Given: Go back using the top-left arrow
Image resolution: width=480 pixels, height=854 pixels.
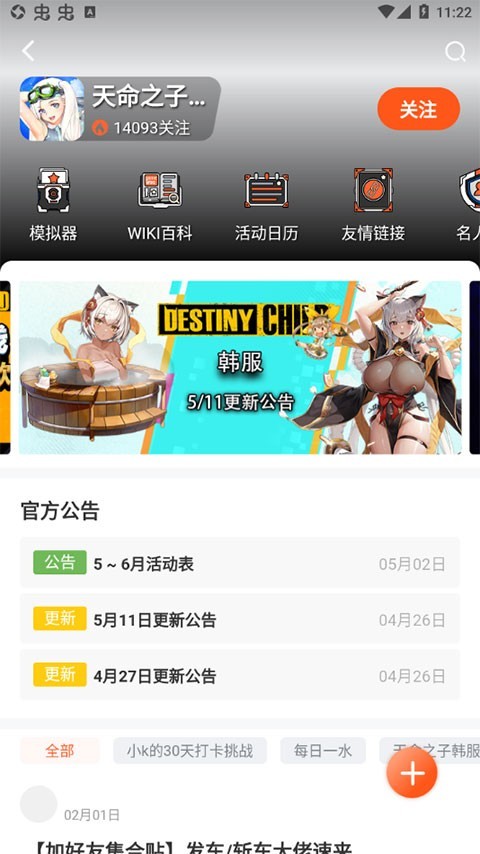Looking at the screenshot, I should coord(28,51).
